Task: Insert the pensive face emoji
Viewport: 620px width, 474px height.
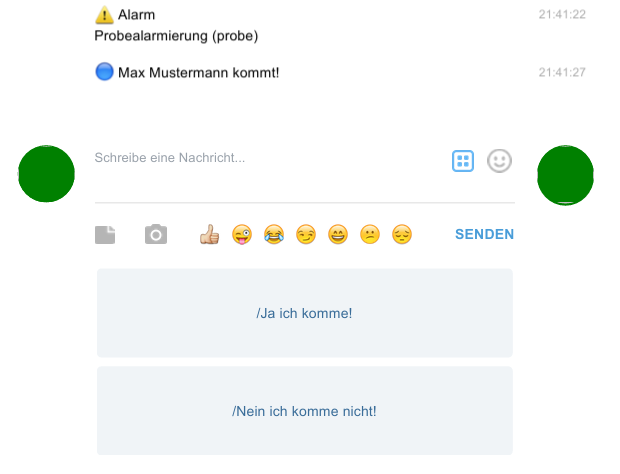Action: pos(402,235)
